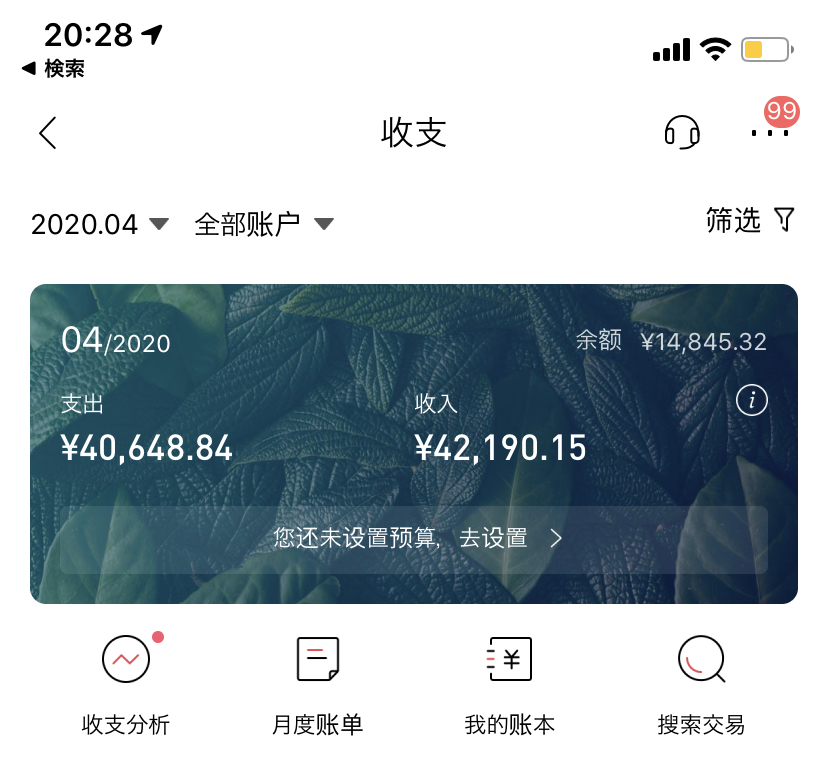Open the three-dot overflow menu

tap(770, 132)
